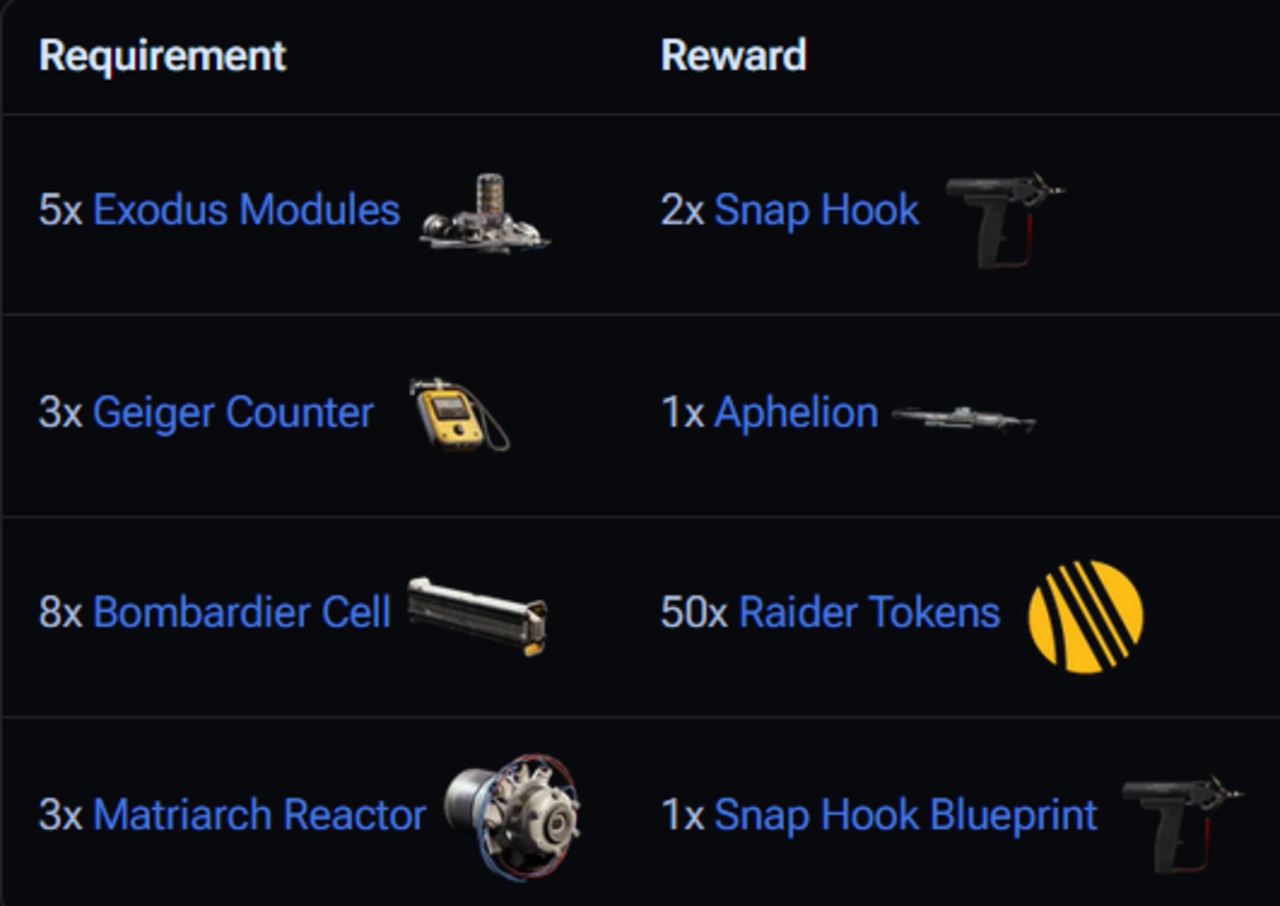Follow the Geiger Counter link
The image size is (1280, 906).
233,413
